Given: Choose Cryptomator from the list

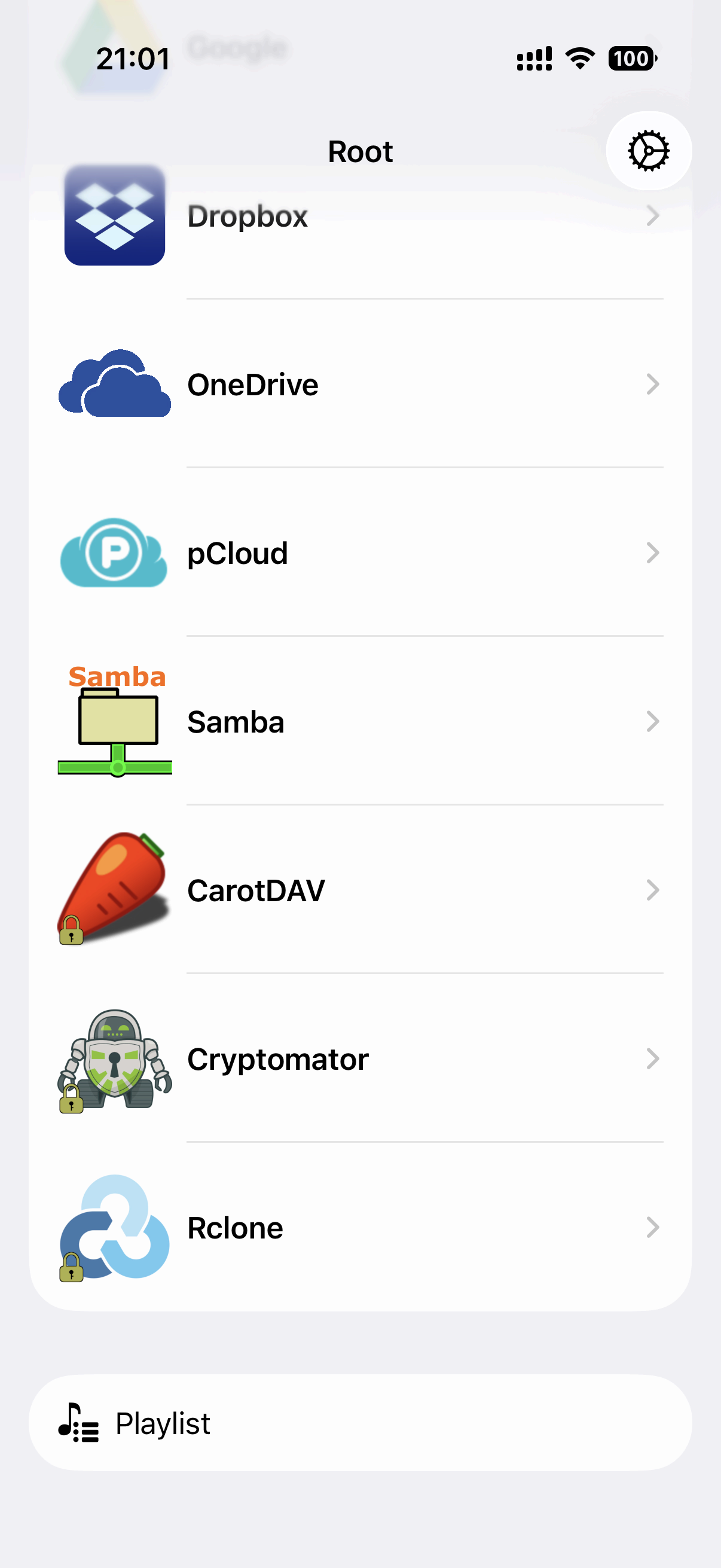Looking at the screenshot, I should [x=360, y=1059].
